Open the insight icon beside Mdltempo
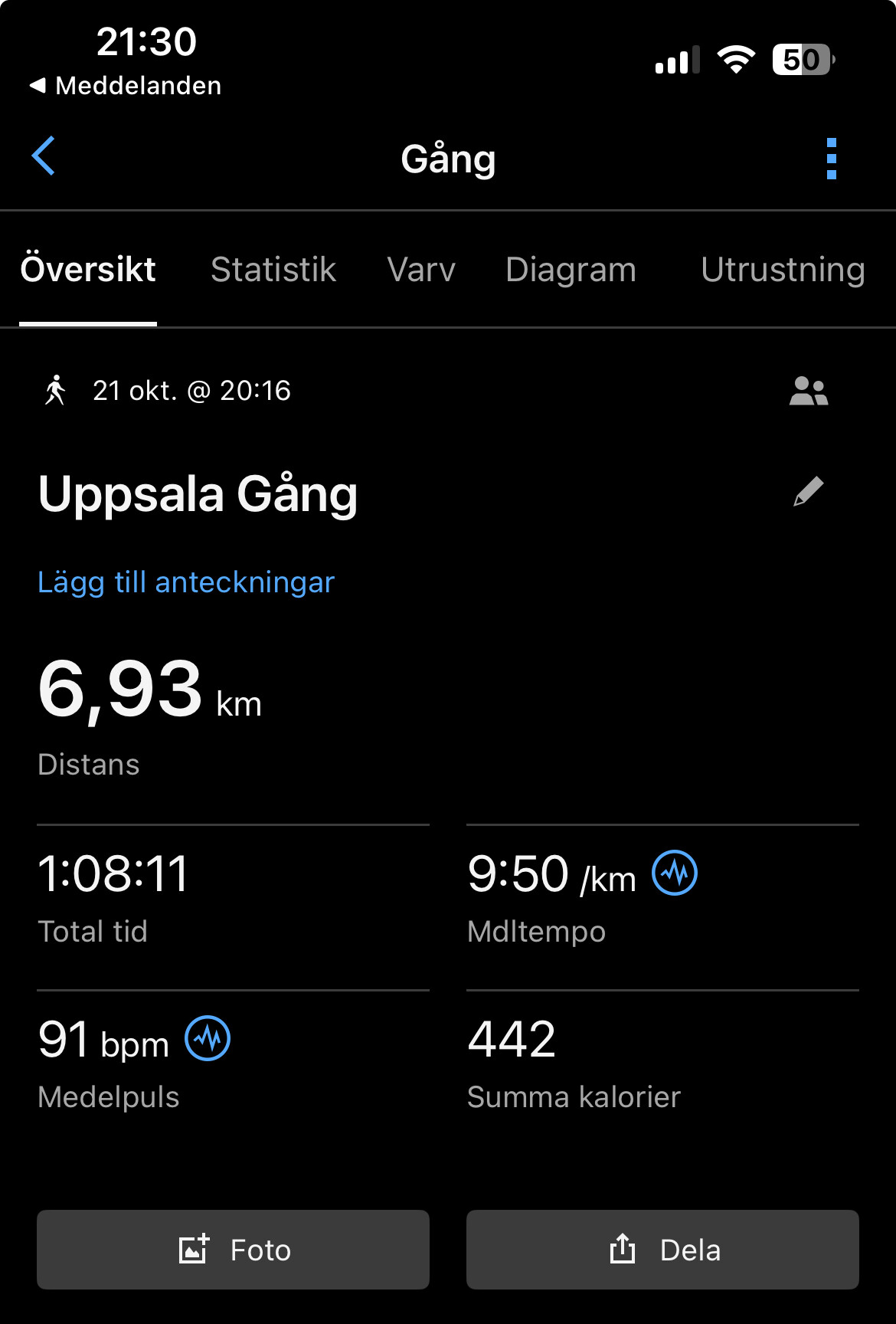Screen dimensions: 896x1324 pyautogui.click(x=674, y=873)
